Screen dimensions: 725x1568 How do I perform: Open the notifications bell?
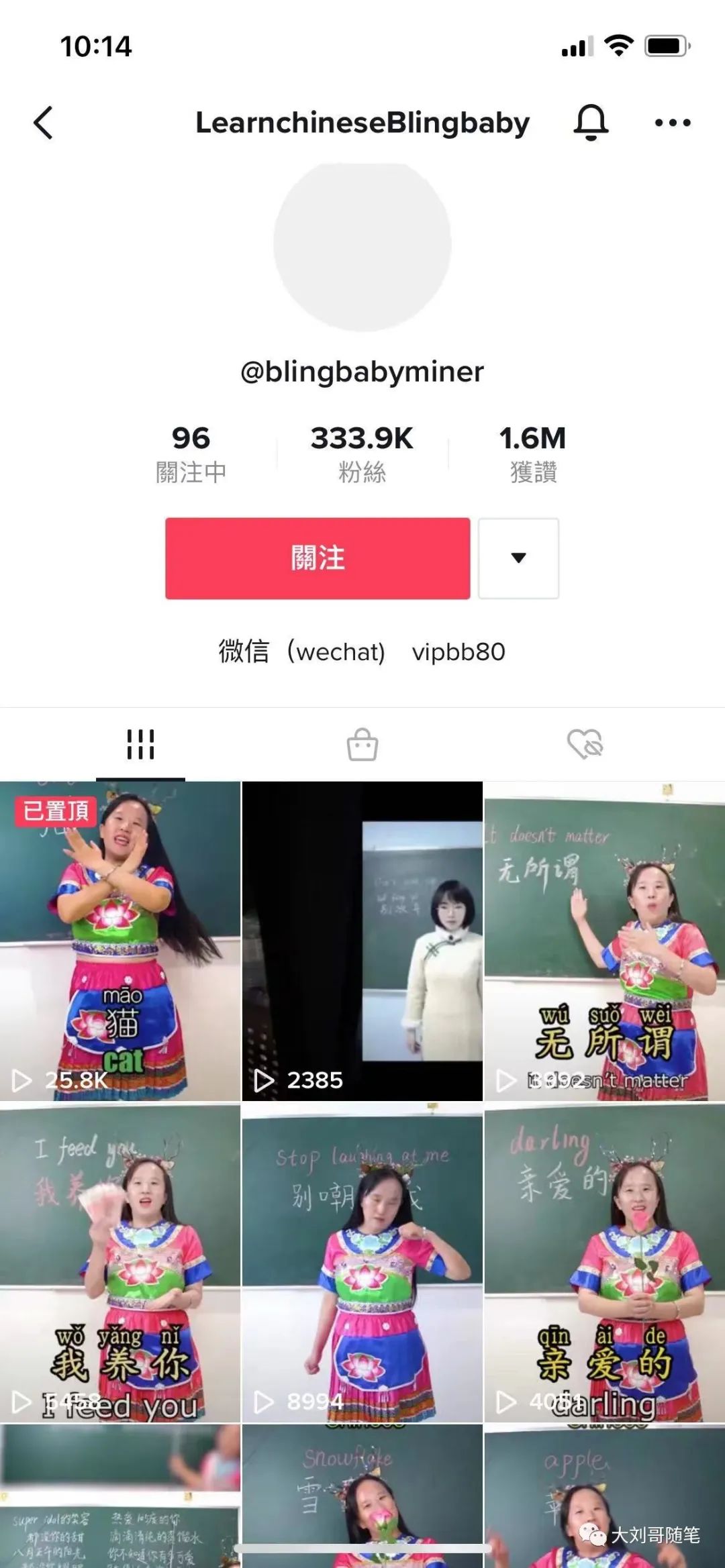click(591, 123)
